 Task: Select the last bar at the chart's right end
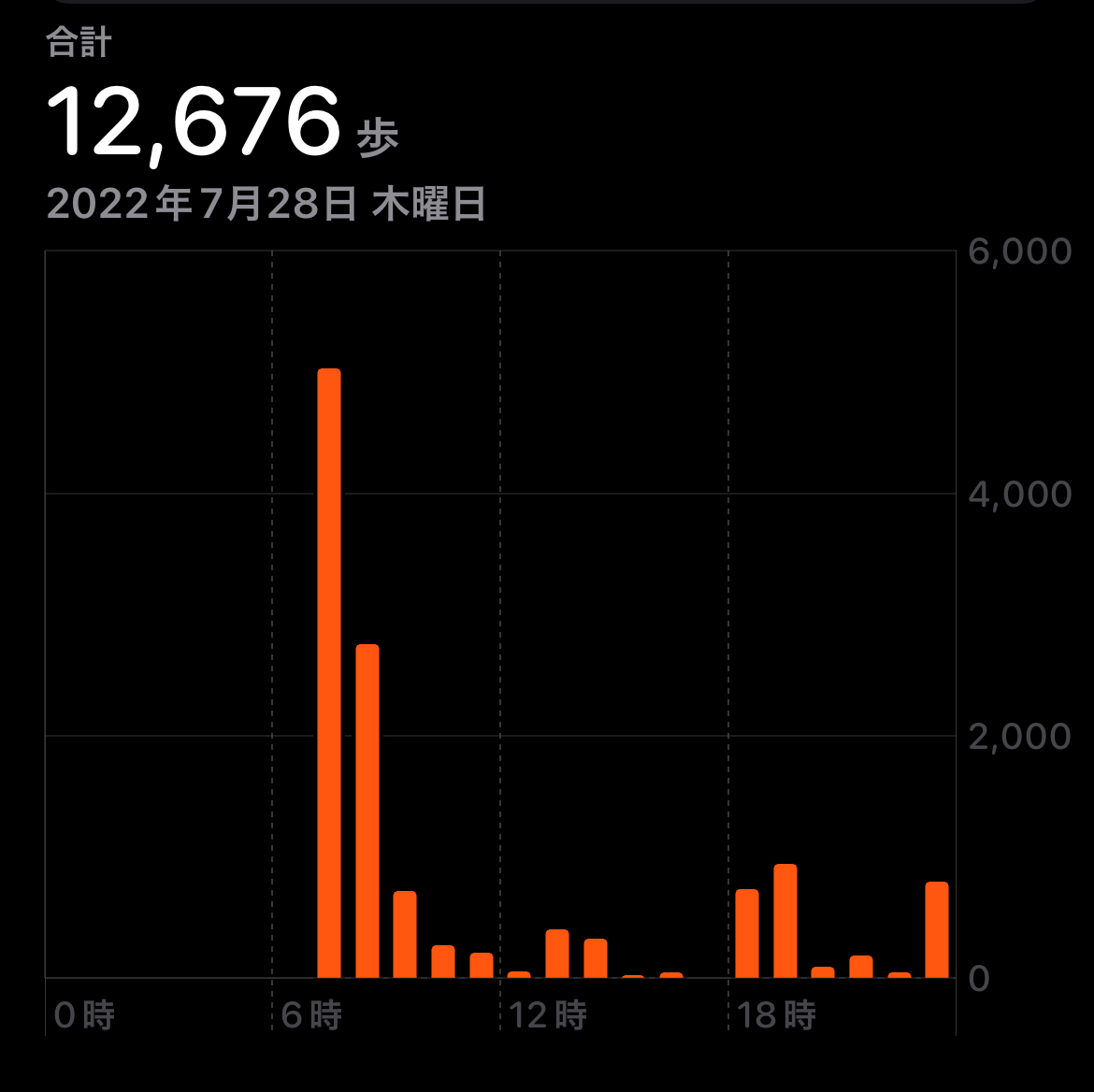tap(937, 929)
